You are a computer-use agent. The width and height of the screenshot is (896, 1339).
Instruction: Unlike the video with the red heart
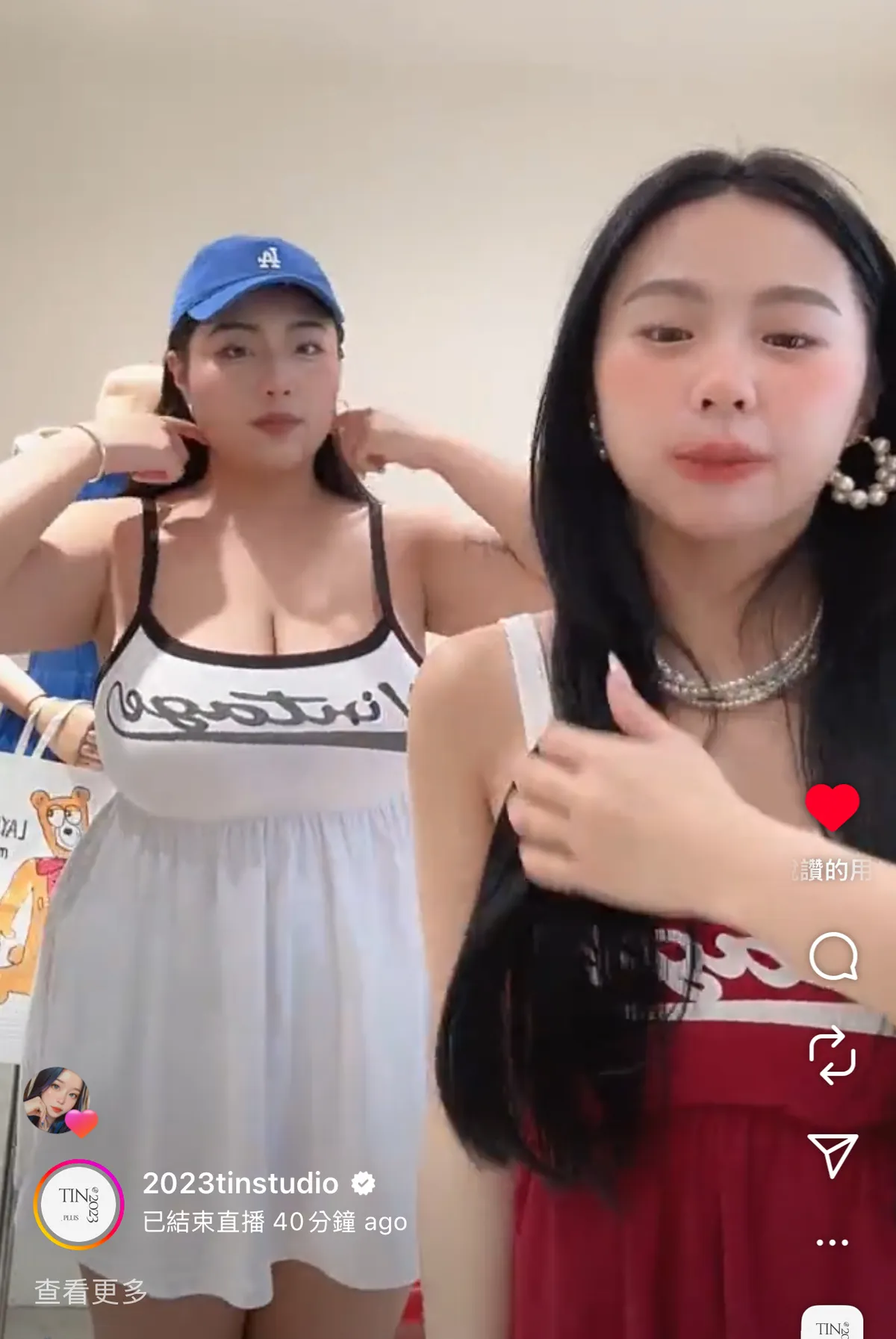832,807
